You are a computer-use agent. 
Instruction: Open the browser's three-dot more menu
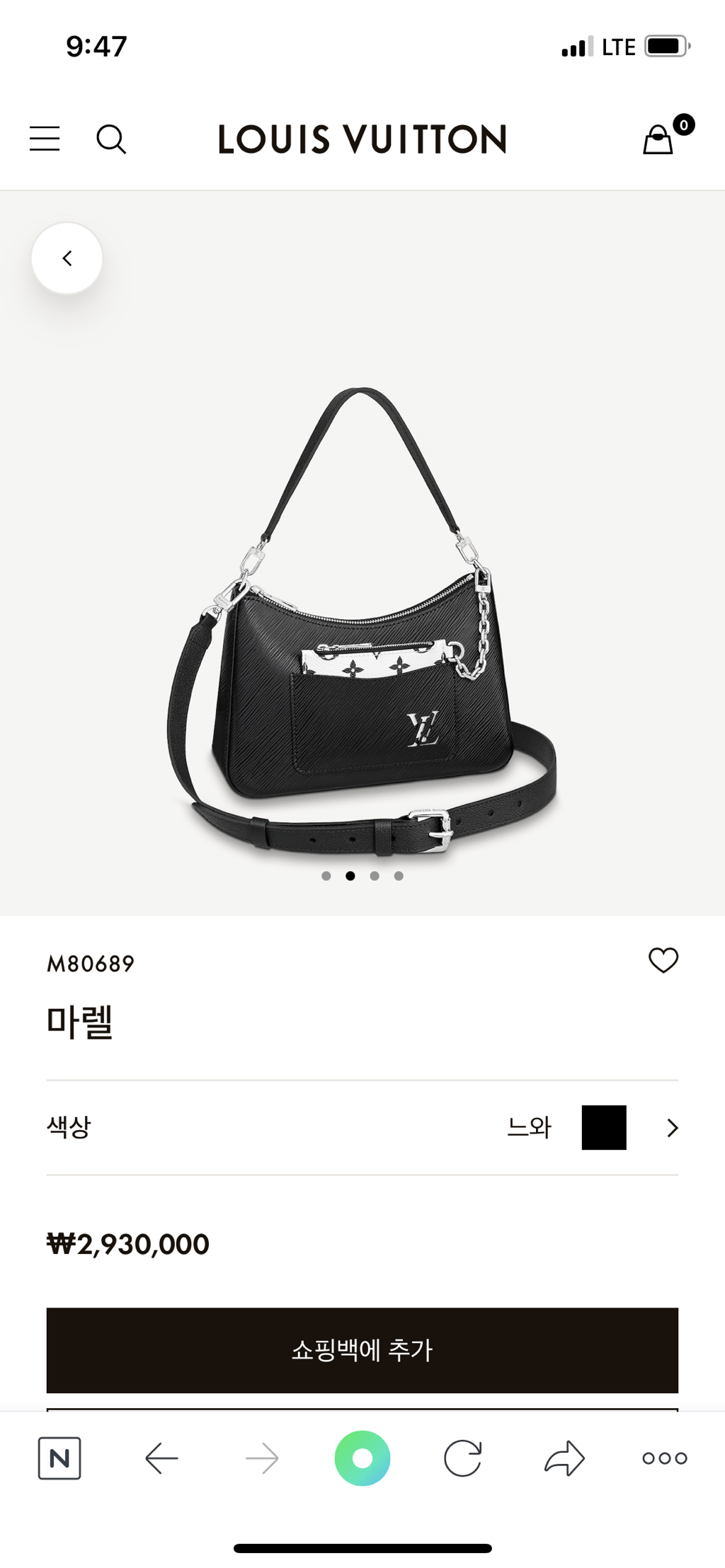tap(665, 1458)
